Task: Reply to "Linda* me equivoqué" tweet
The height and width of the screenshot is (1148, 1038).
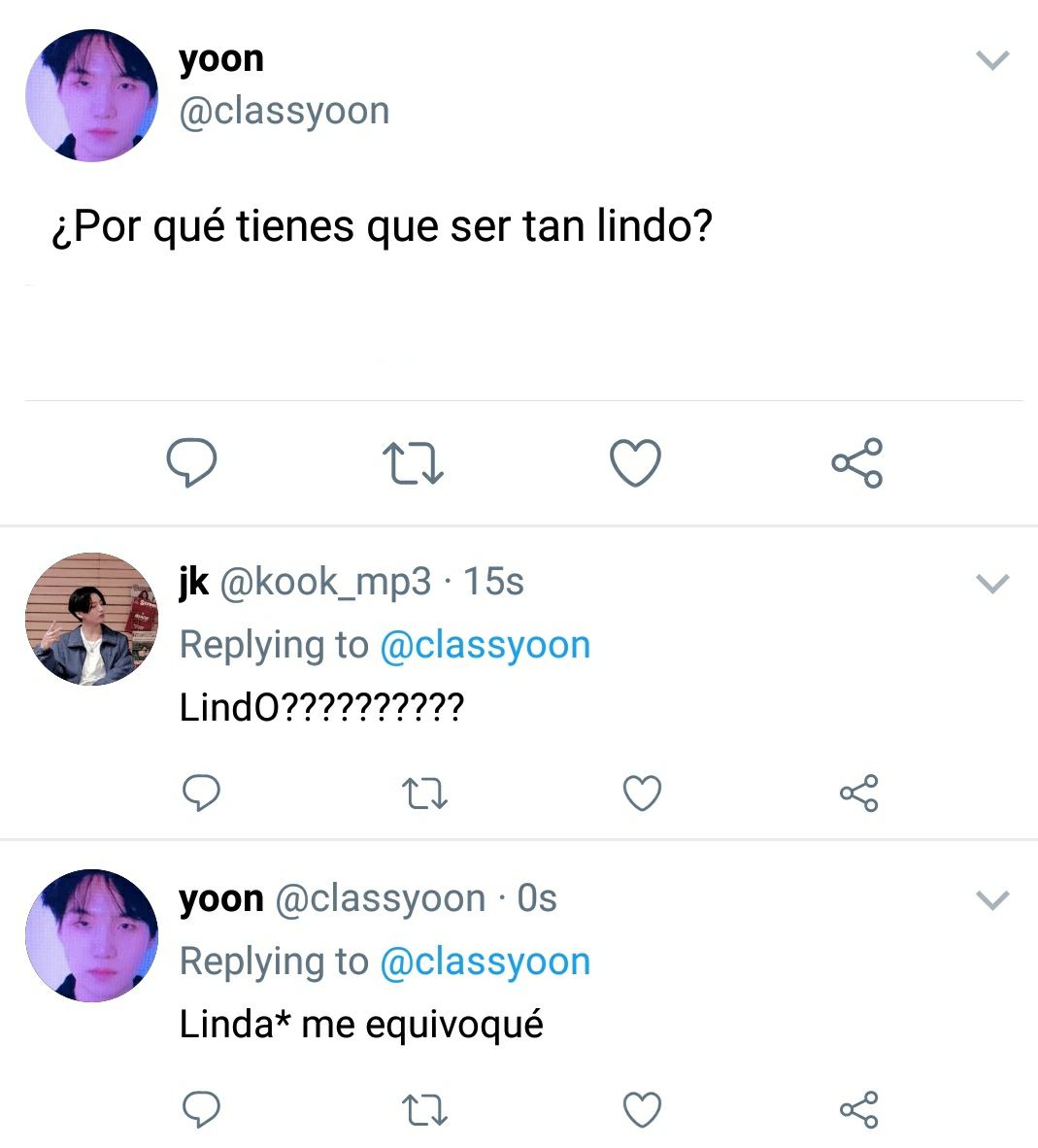Action: tap(201, 1109)
